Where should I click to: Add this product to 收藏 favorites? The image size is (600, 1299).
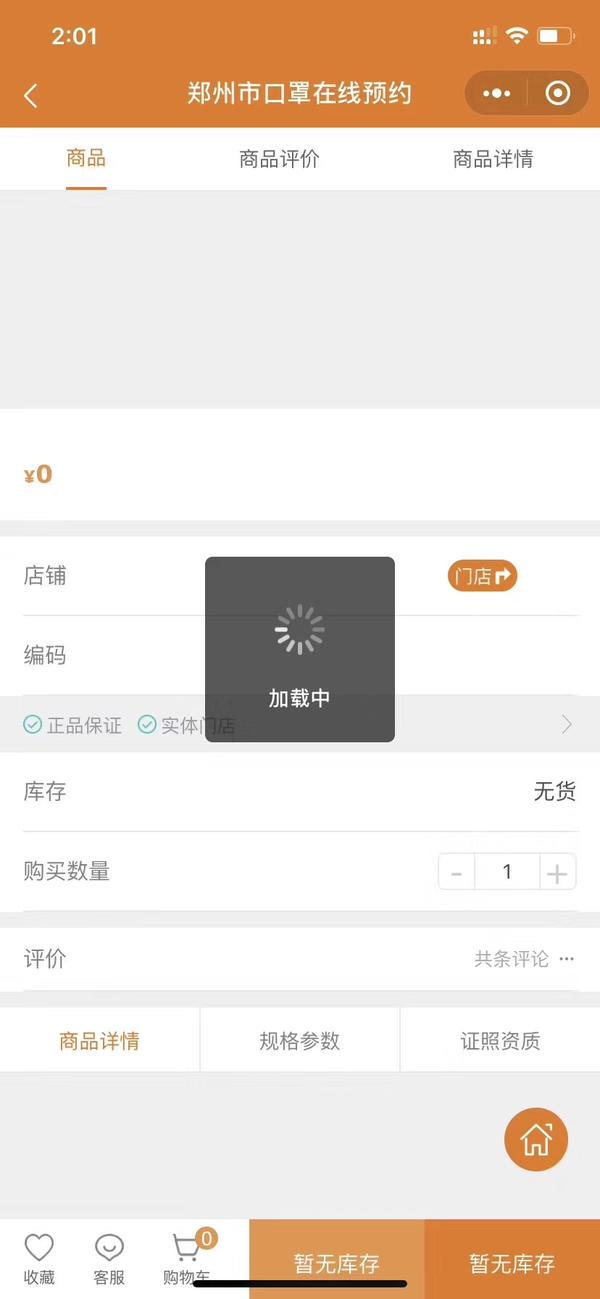39,1257
